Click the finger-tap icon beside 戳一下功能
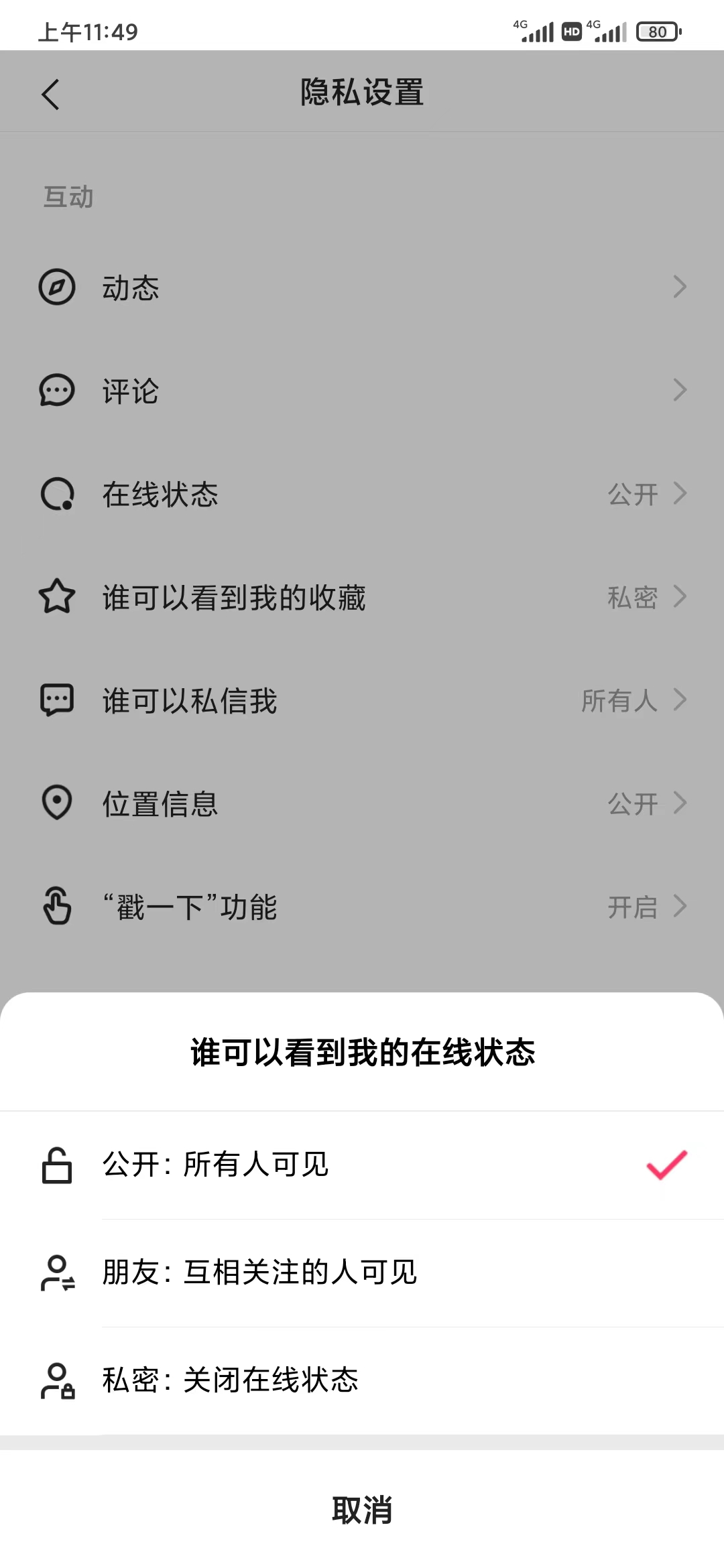 (57, 907)
